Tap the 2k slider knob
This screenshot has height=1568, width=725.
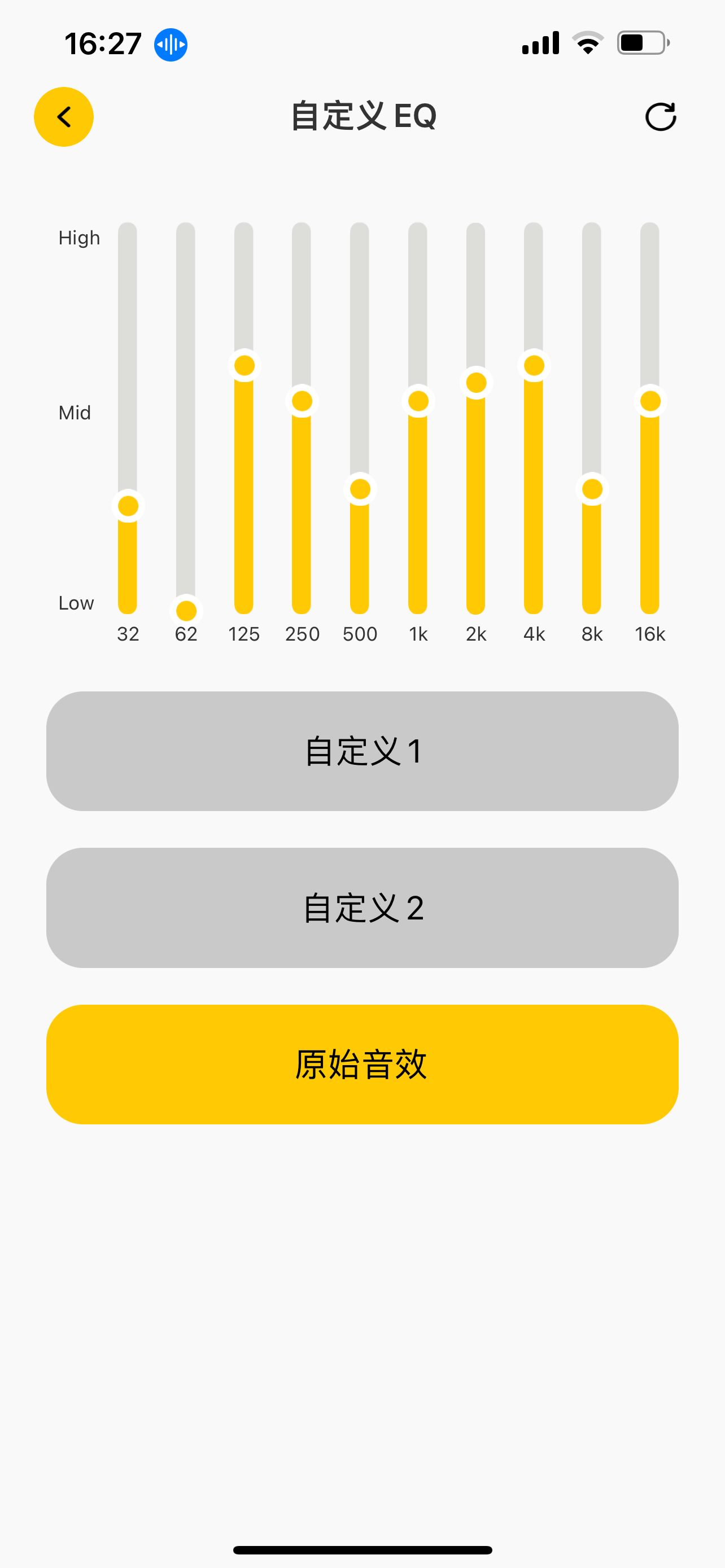pos(476,383)
